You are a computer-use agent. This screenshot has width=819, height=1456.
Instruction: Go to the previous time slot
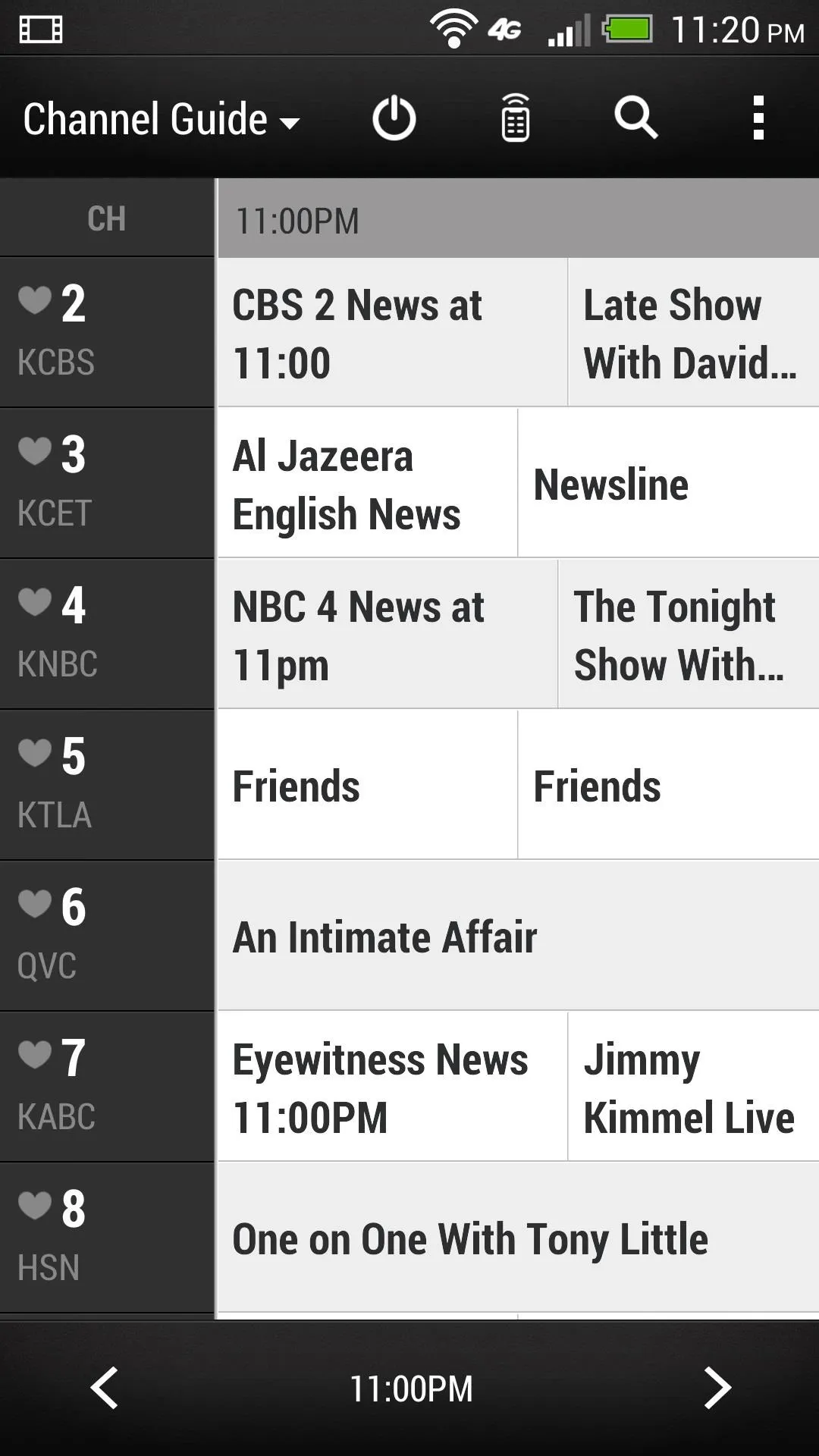104,1388
